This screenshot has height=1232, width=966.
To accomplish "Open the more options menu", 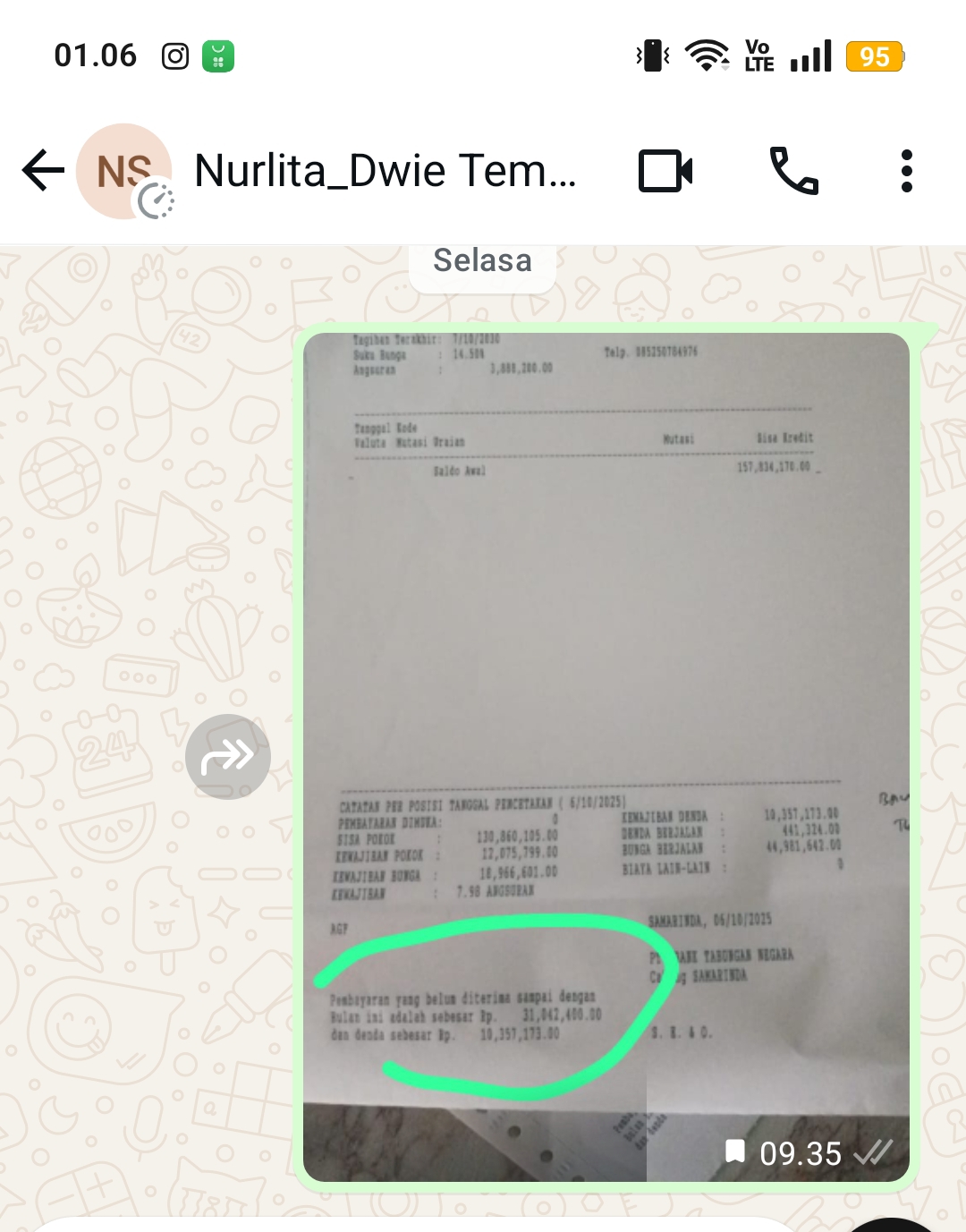I will pos(906,171).
